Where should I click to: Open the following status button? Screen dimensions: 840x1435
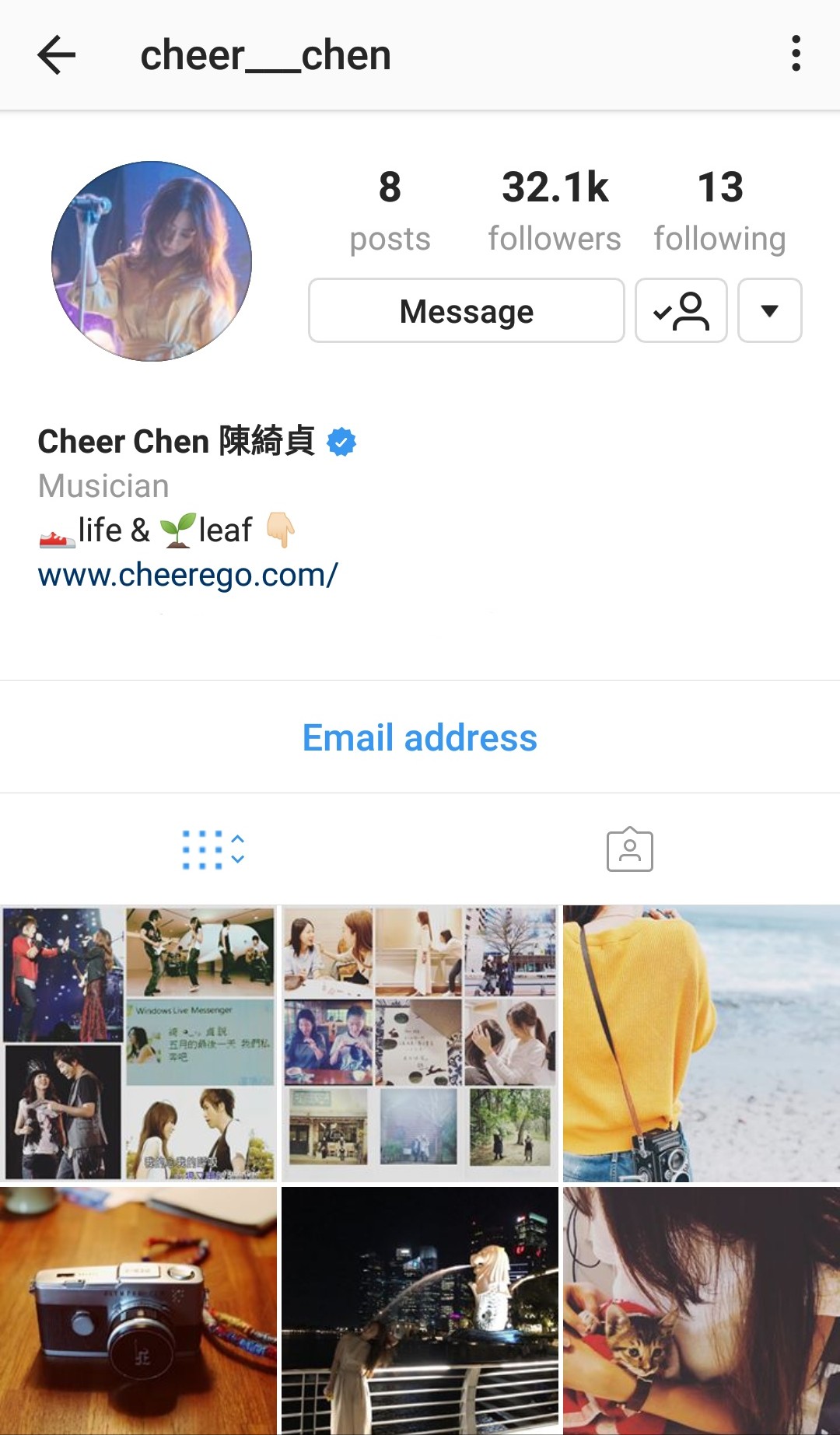[x=681, y=311]
